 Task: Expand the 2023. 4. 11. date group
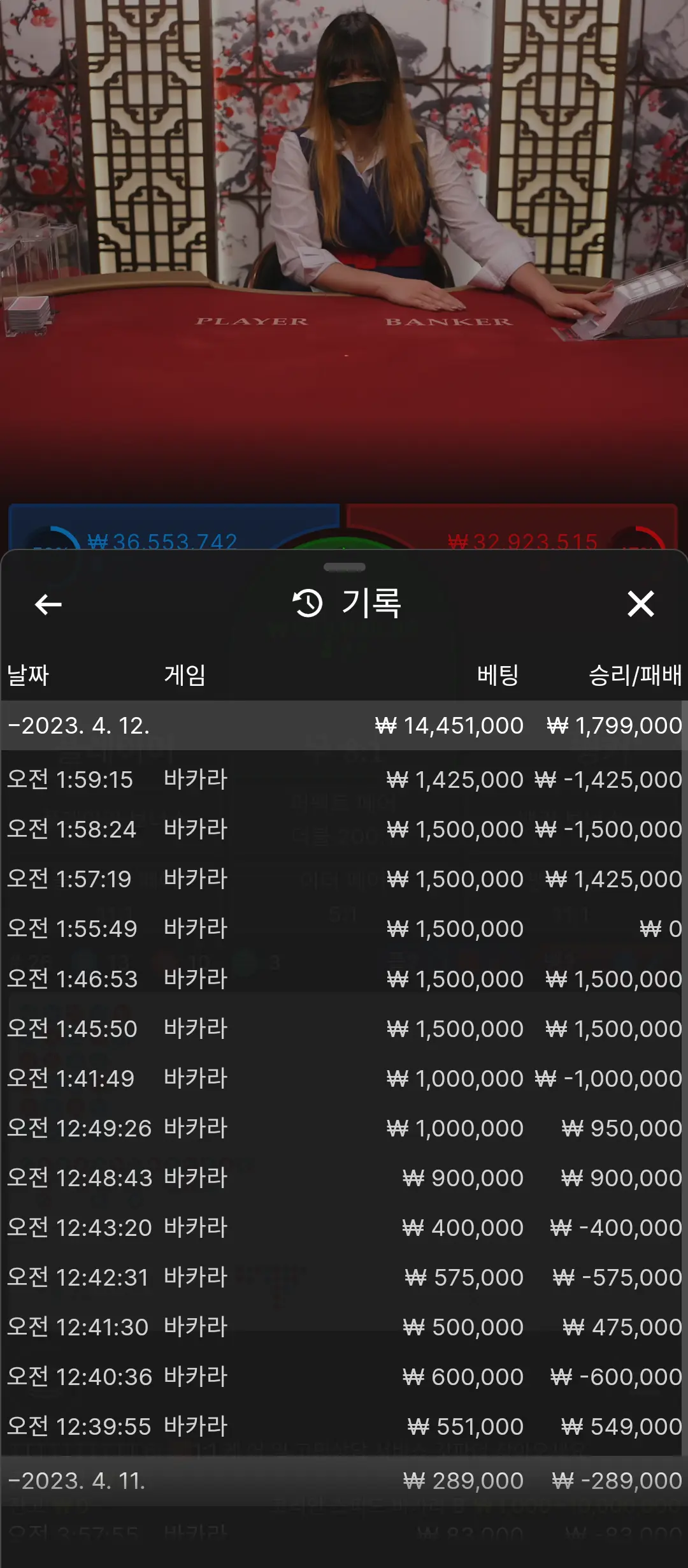344,1481
